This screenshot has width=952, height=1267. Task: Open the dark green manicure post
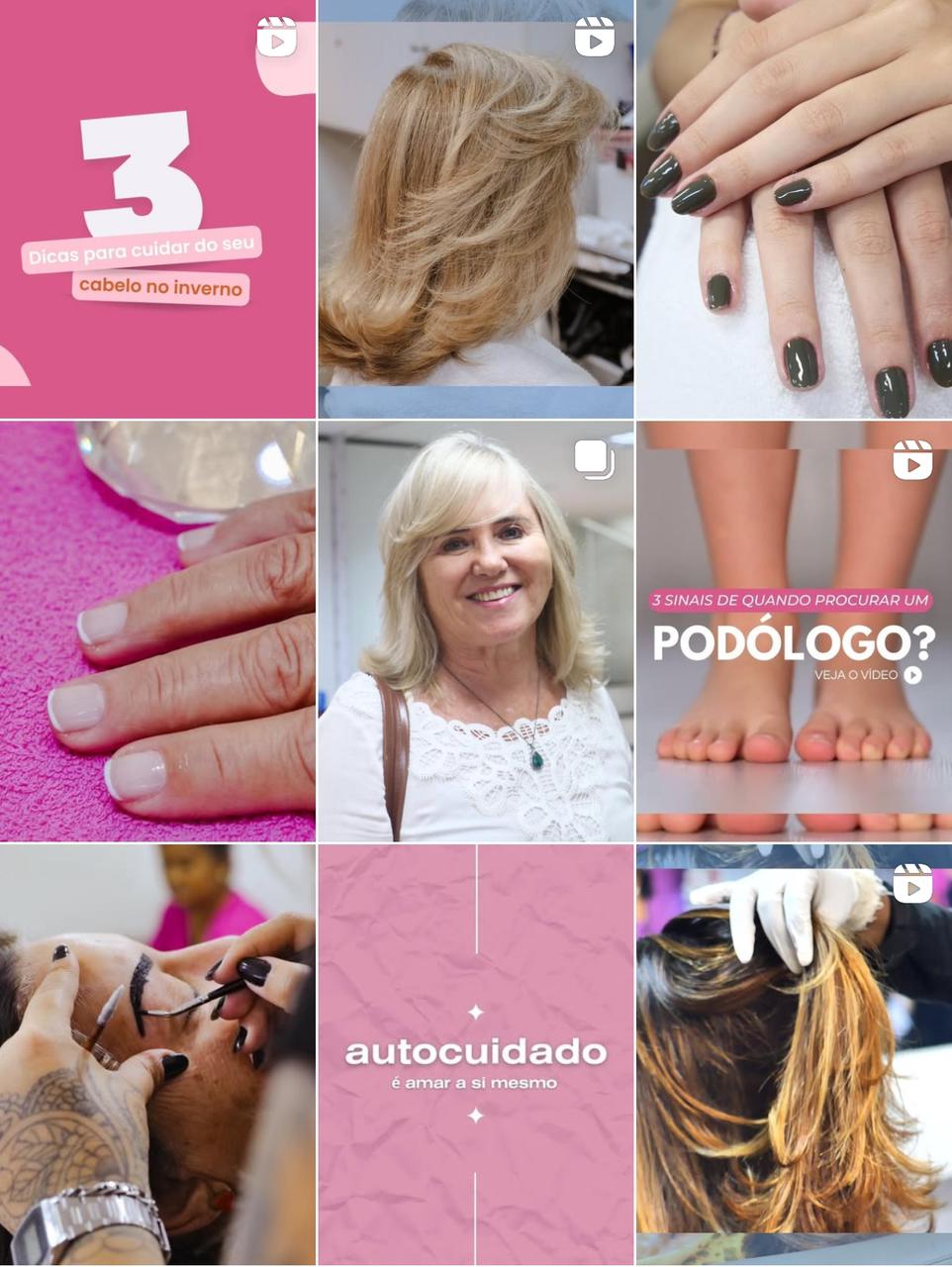[x=792, y=208]
